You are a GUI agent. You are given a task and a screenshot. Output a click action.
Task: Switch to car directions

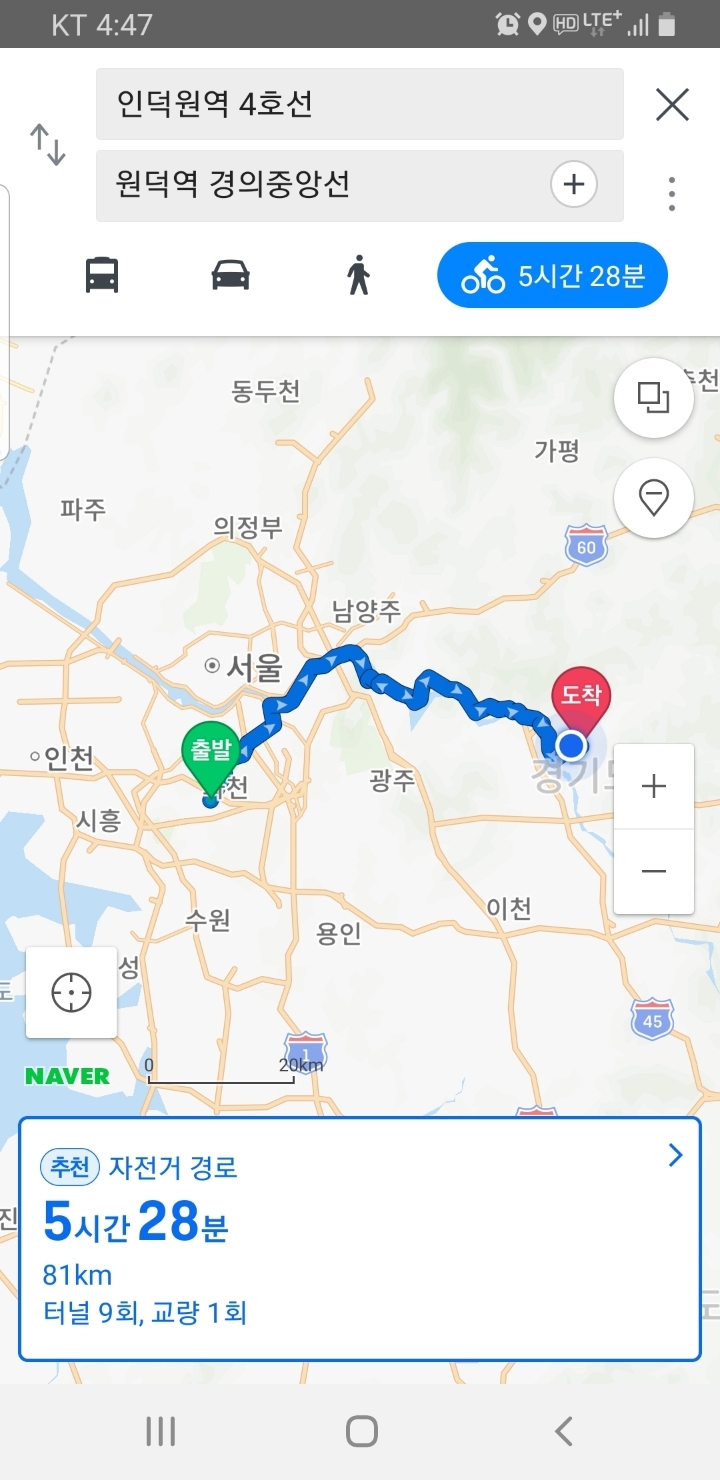[230, 274]
